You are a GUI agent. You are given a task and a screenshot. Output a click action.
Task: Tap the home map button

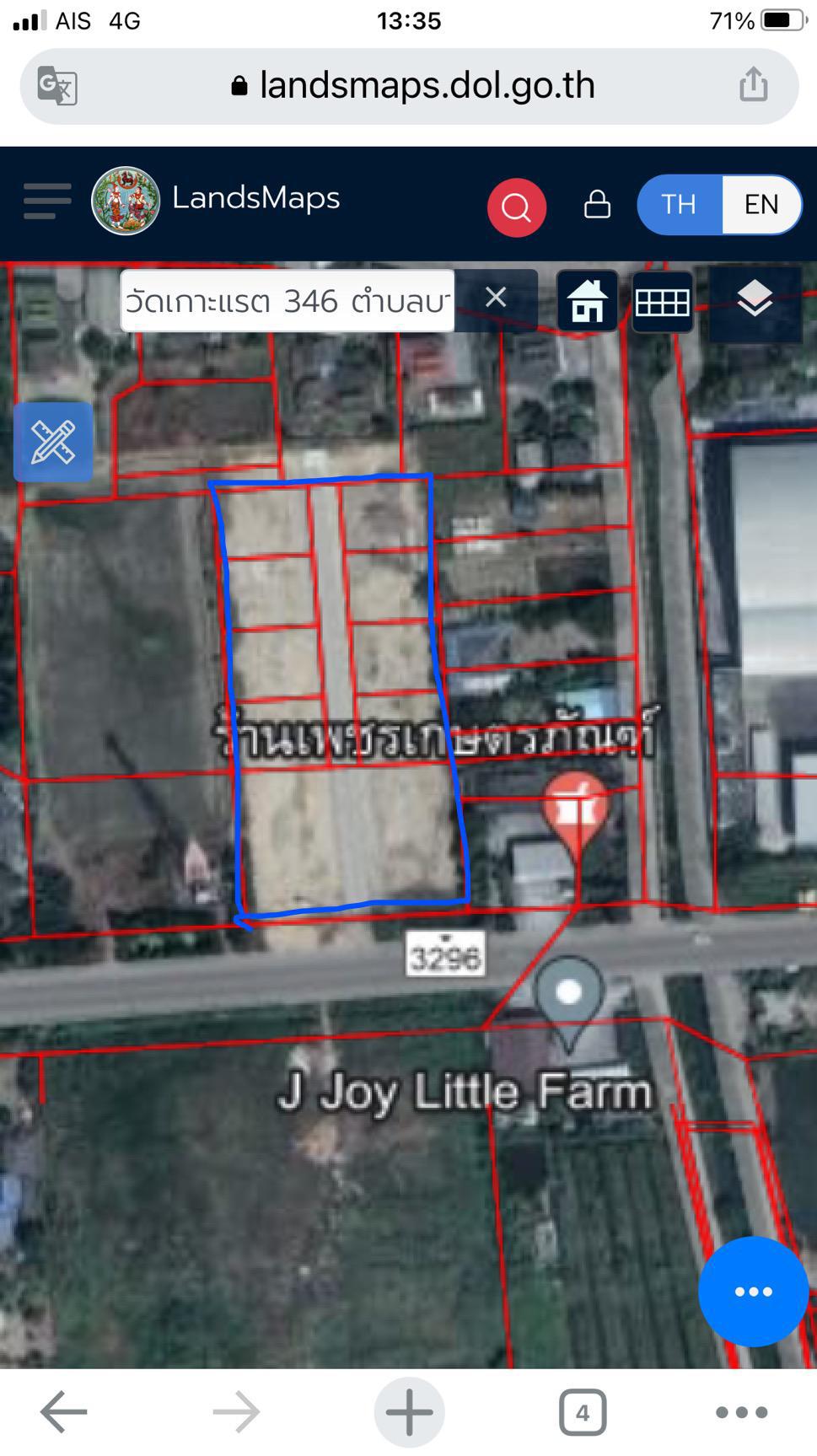588,301
